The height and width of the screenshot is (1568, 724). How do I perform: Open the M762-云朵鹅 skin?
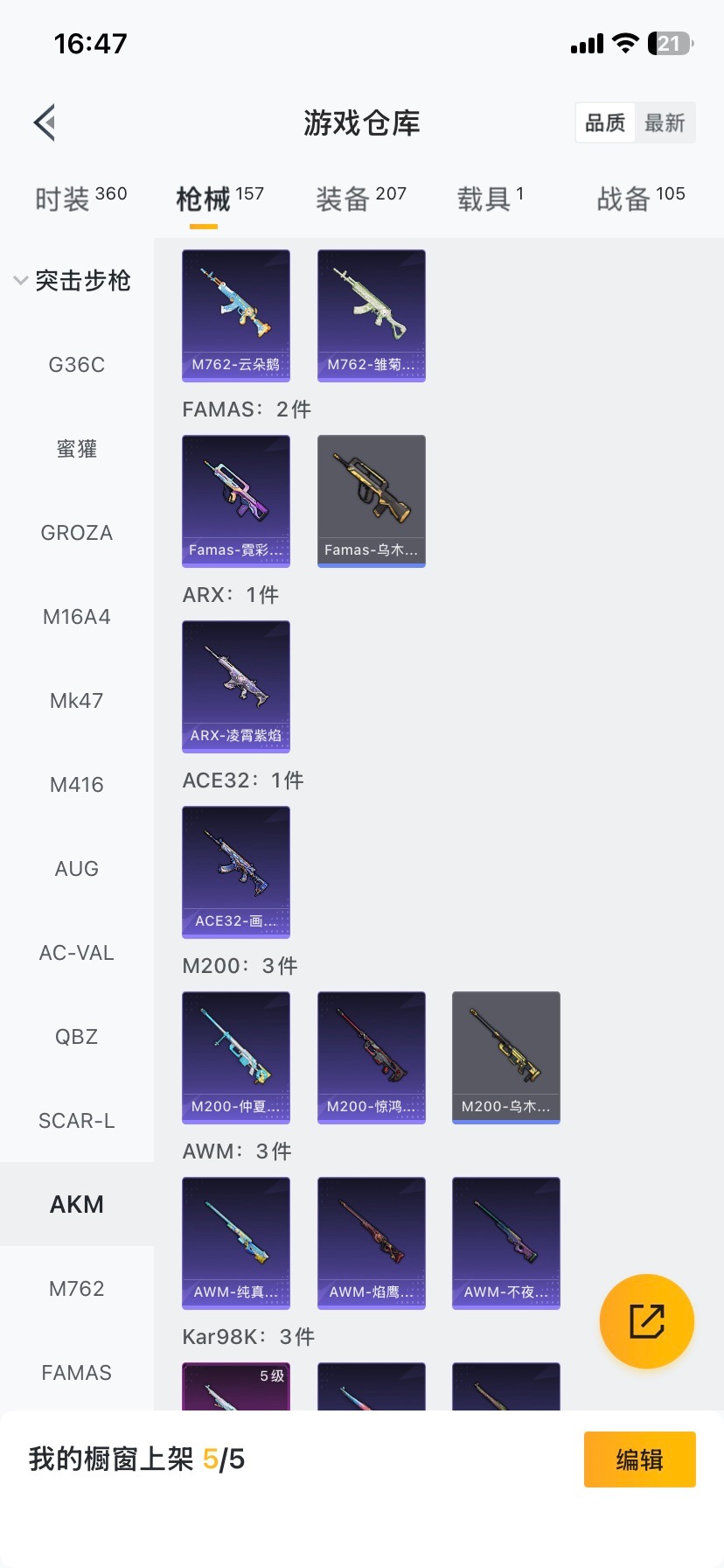click(236, 315)
